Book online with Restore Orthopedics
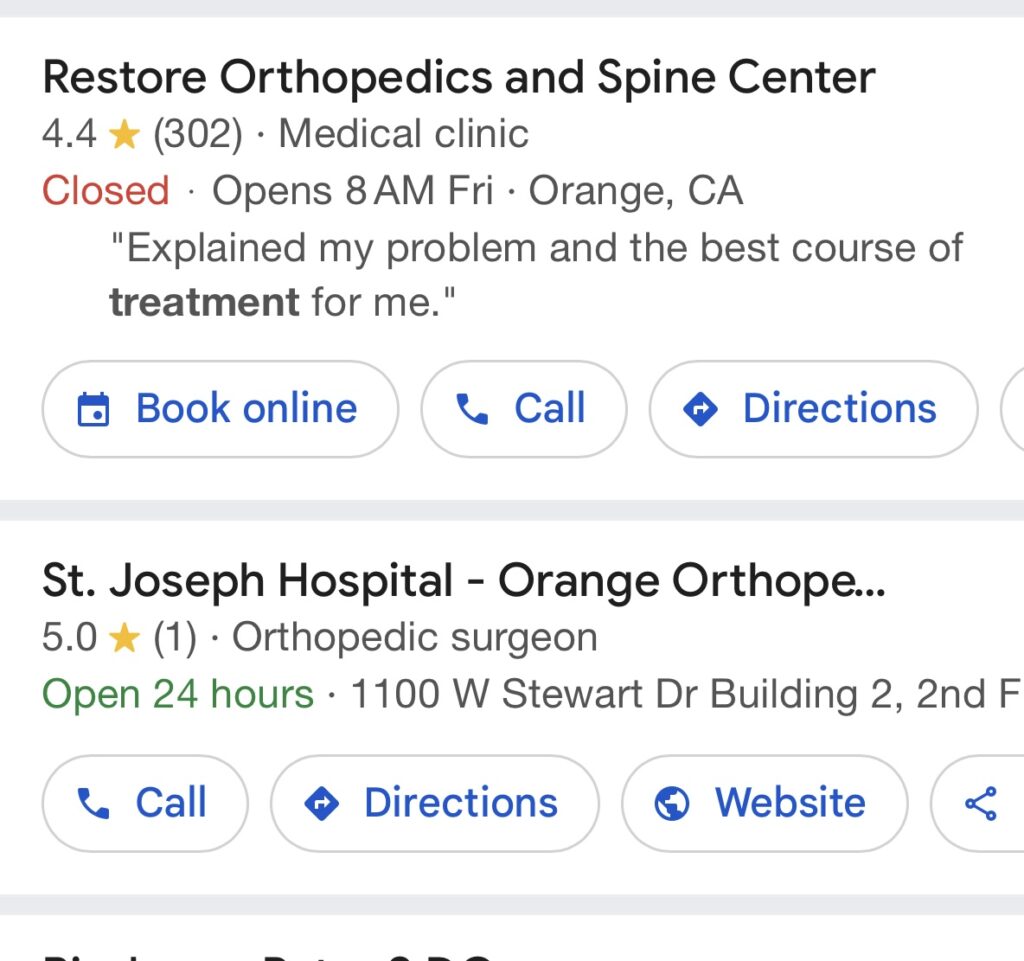The width and height of the screenshot is (1024, 961). pyautogui.click(x=220, y=409)
